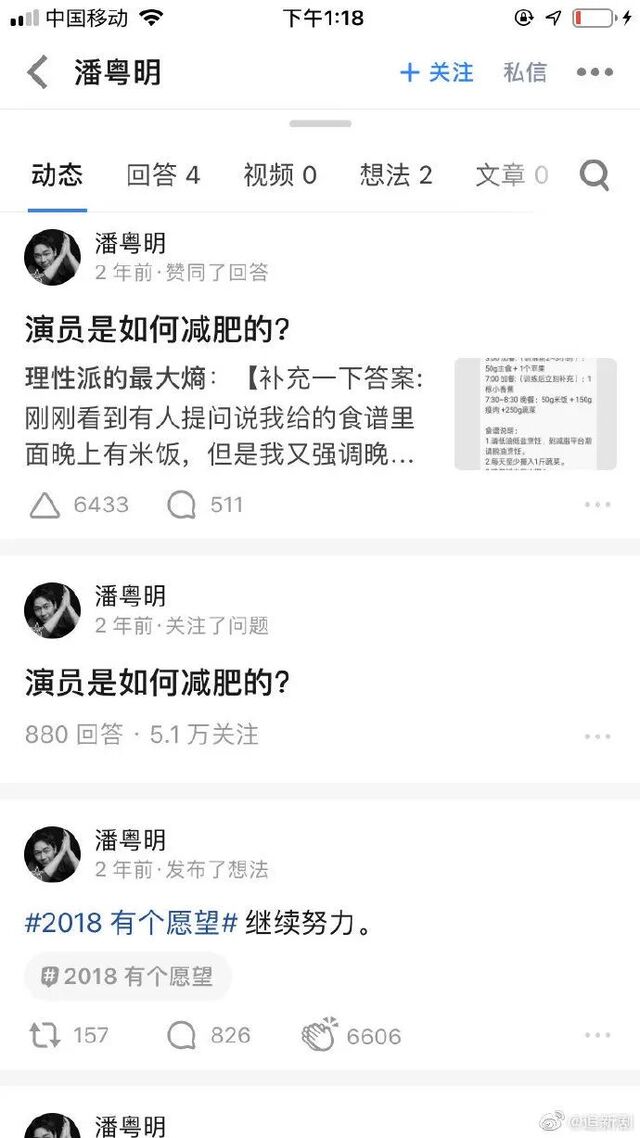Upvote the 理性派的最大熵 answer
This screenshot has height=1138, width=640.
(45, 505)
